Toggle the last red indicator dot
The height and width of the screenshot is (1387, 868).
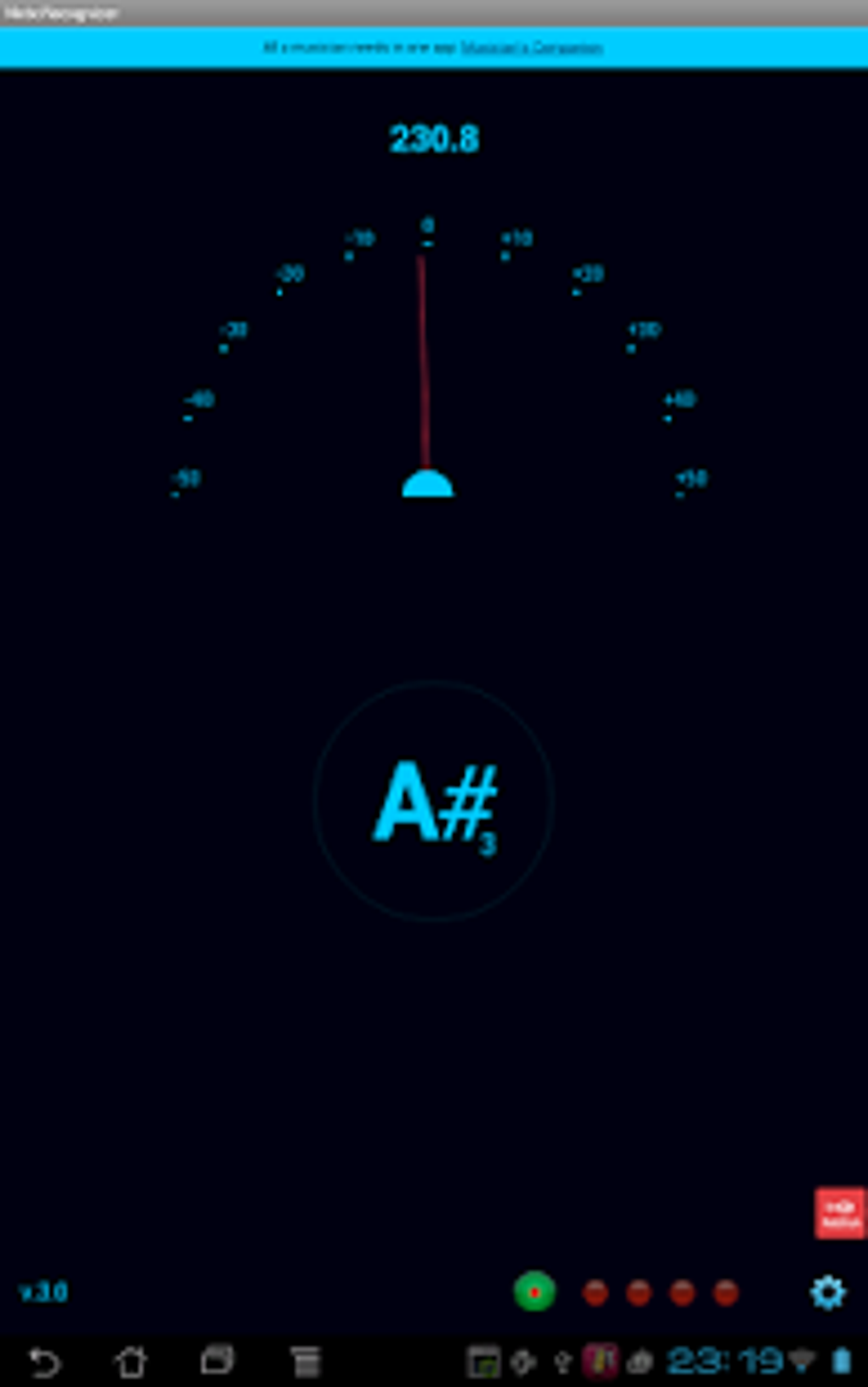[x=726, y=1292]
